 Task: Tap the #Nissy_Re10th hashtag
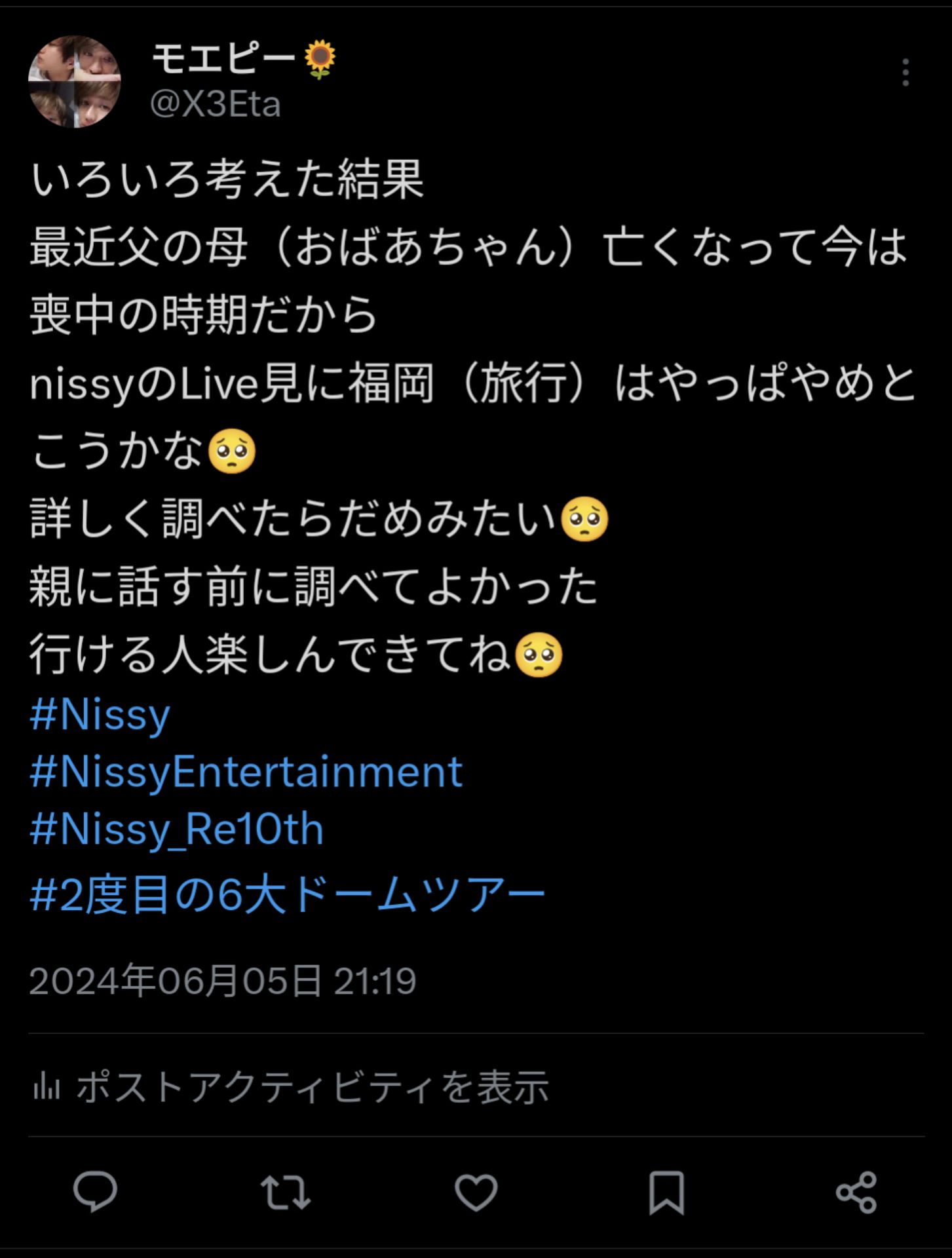(177, 829)
